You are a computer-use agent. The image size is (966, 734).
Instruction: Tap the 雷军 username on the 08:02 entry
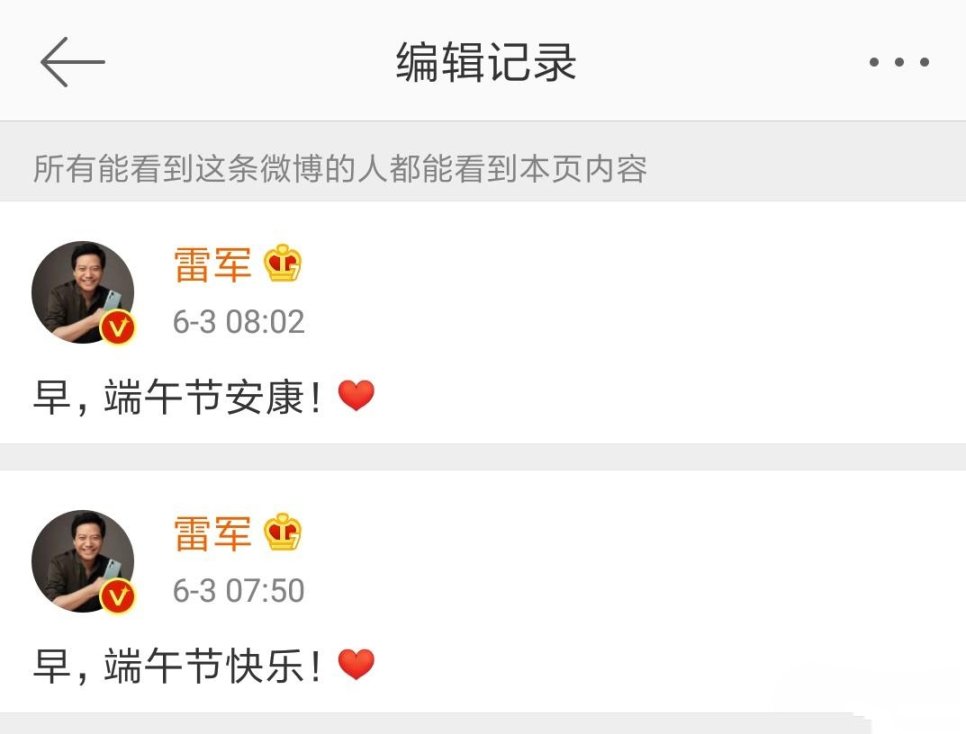[x=212, y=265]
